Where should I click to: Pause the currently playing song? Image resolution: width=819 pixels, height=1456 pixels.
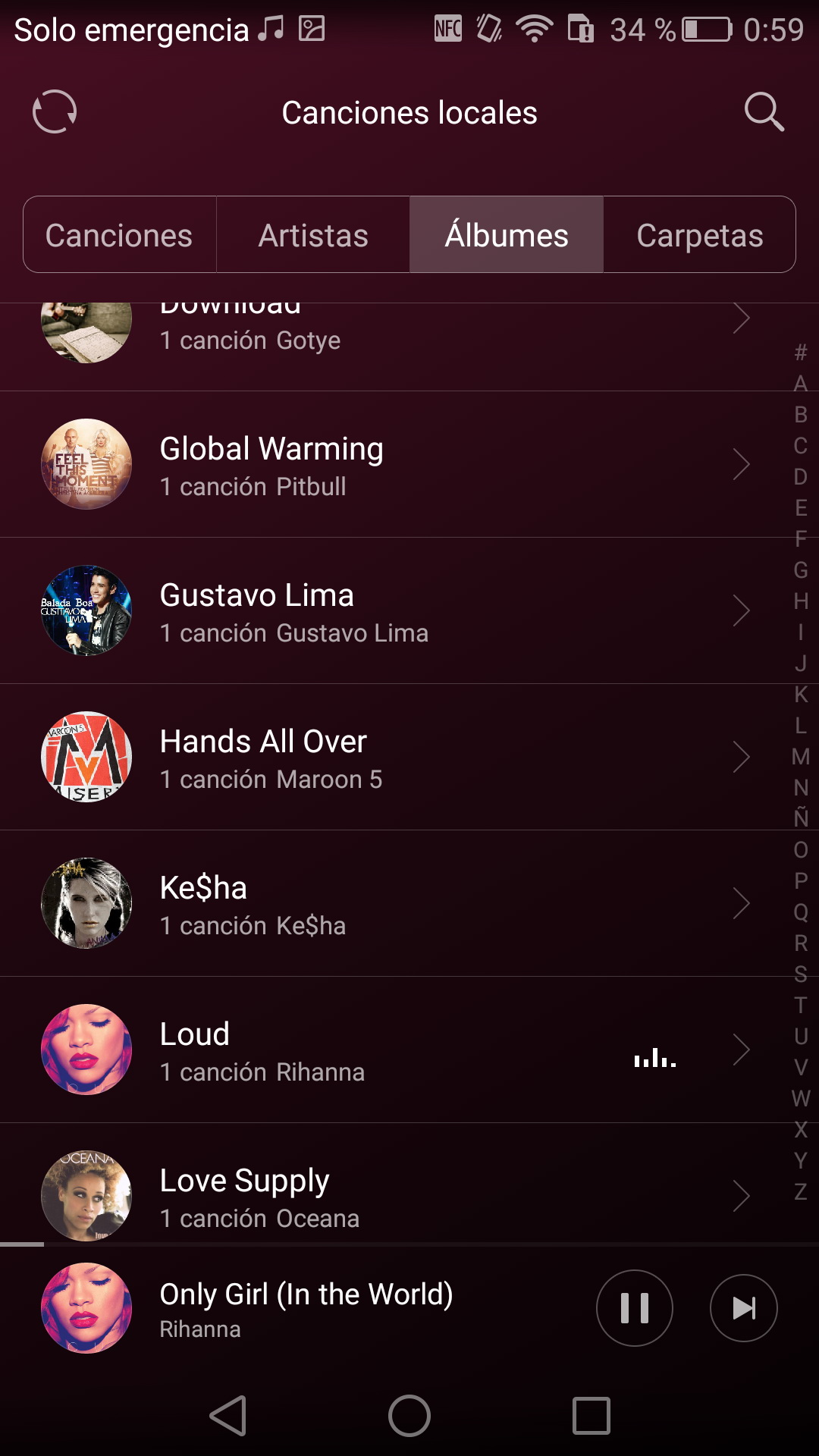[x=635, y=1308]
